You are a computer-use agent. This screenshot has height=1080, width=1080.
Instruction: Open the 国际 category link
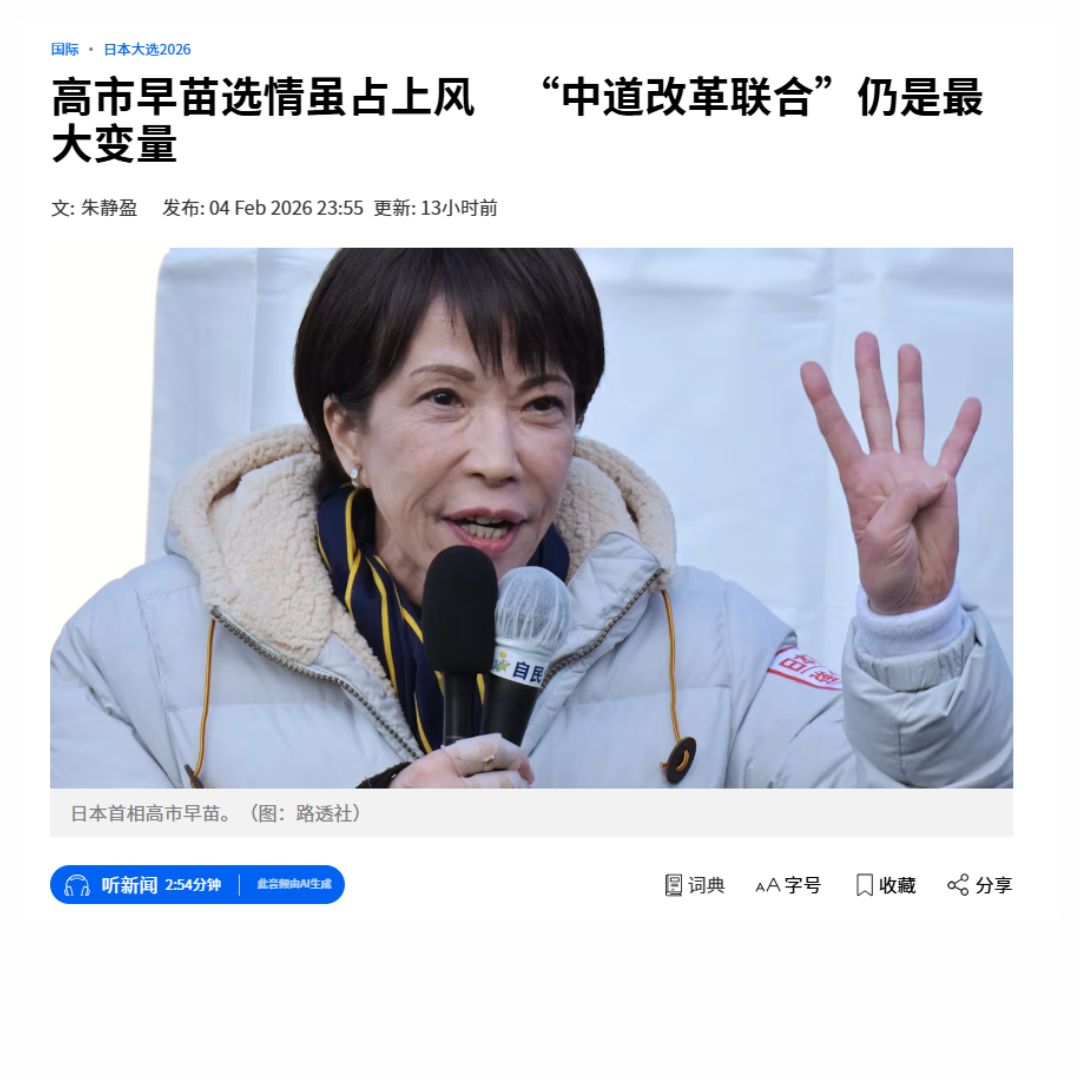(65, 49)
